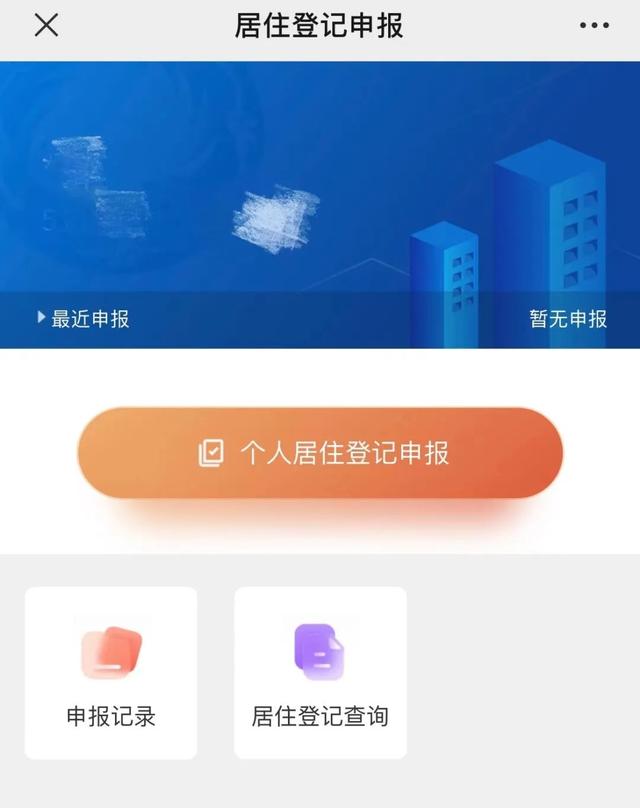The height and width of the screenshot is (808, 640).
Task: Open the 申报记录 card
Action: 111,672
